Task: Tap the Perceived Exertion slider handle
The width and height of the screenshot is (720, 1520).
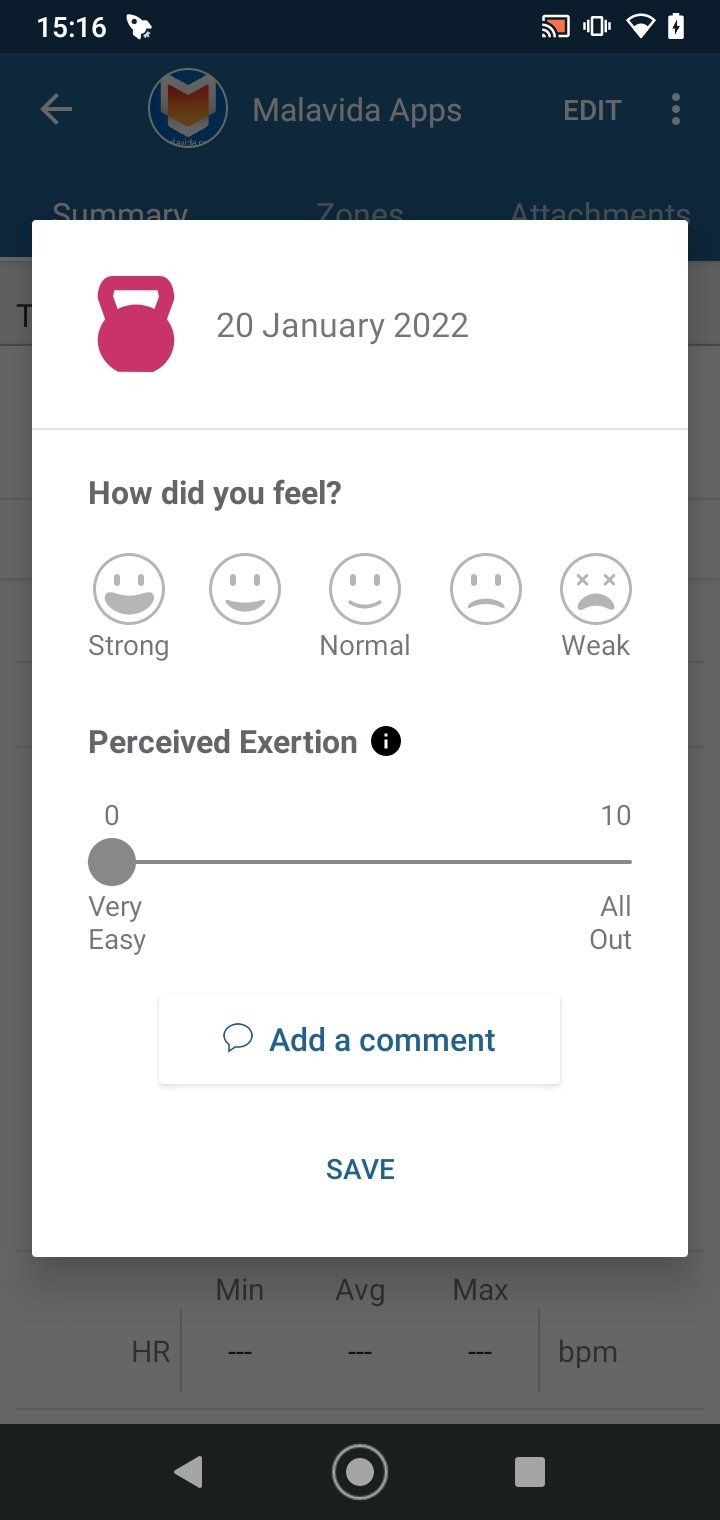Action: coord(112,862)
